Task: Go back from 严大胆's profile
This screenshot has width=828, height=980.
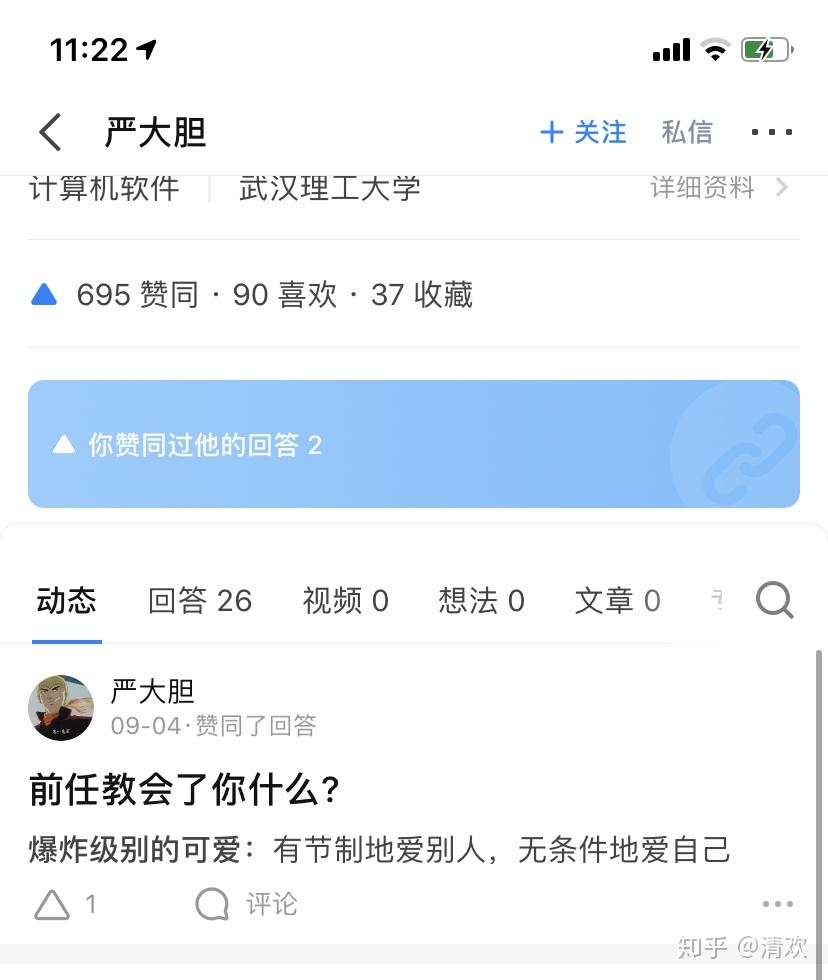Action: (x=50, y=132)
